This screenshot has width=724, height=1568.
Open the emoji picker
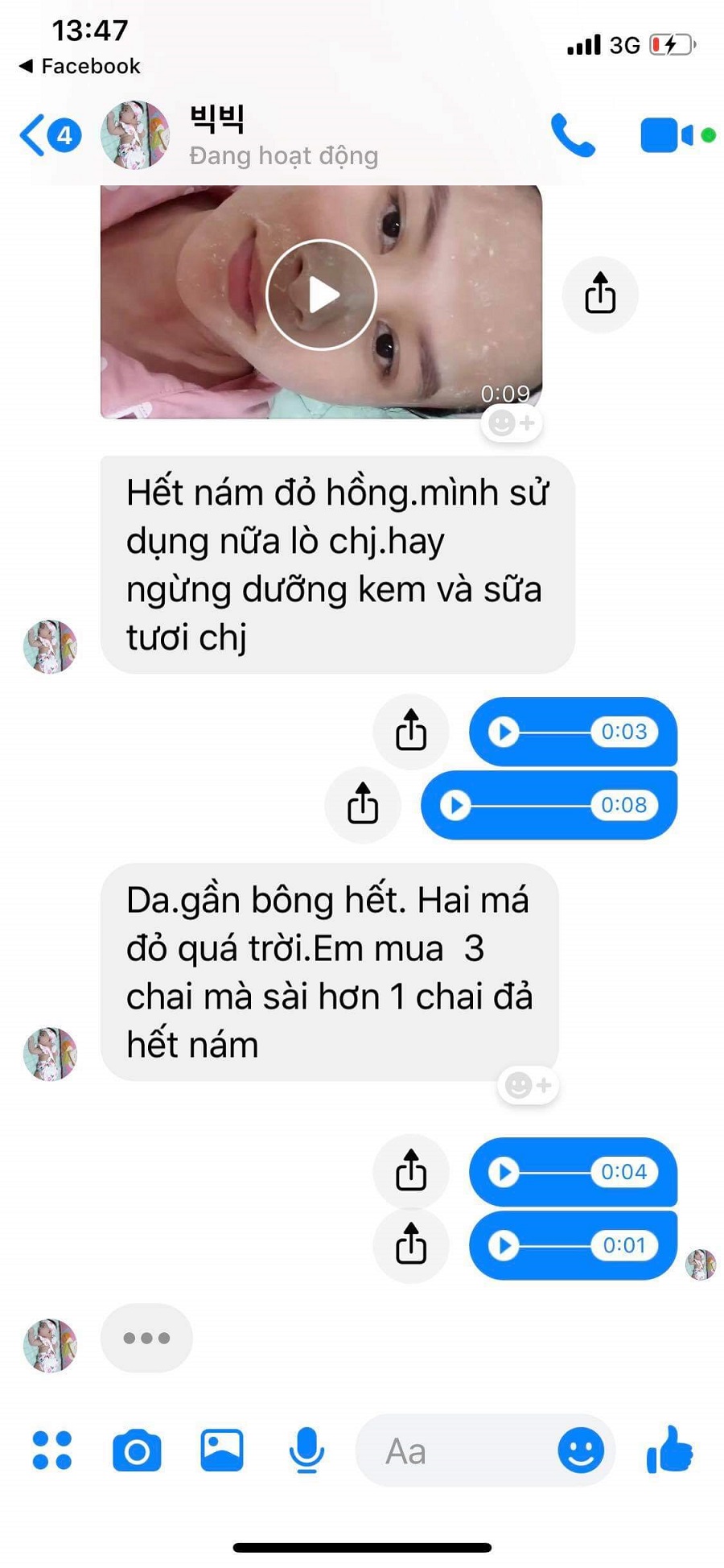click(x=580, y=1450)
